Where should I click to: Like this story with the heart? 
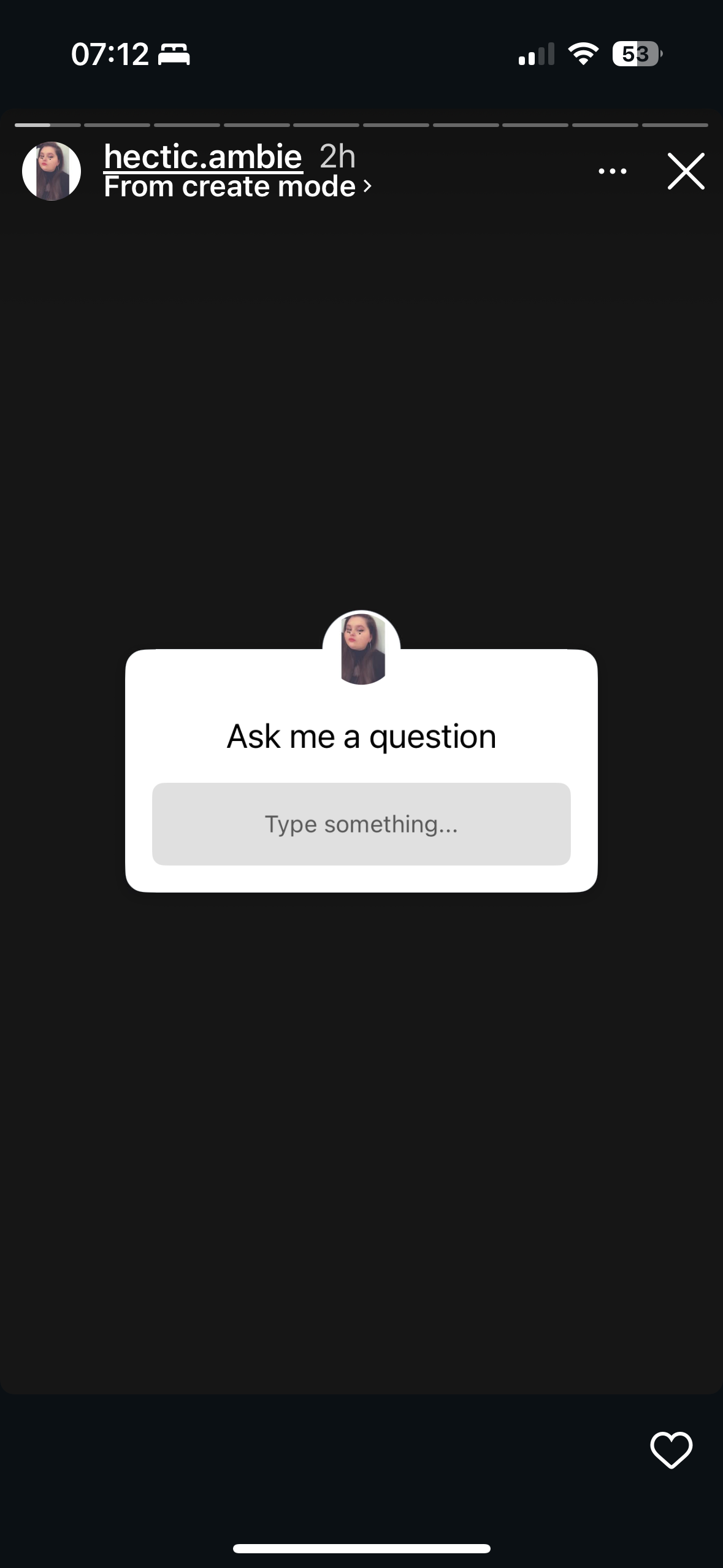(x=671, y=1450)
